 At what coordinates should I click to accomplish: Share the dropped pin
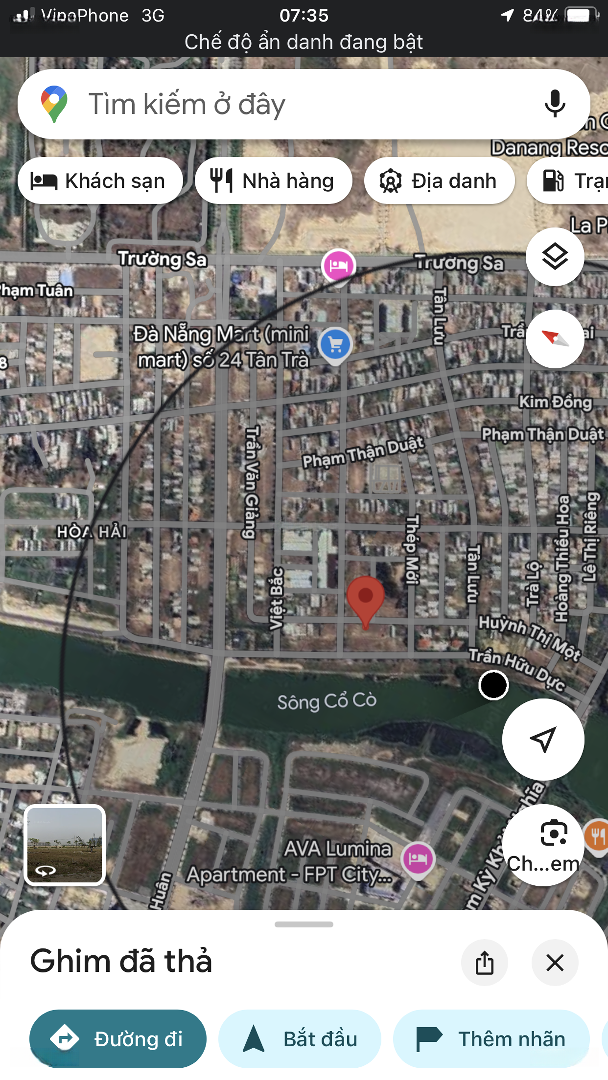[485, 963]
